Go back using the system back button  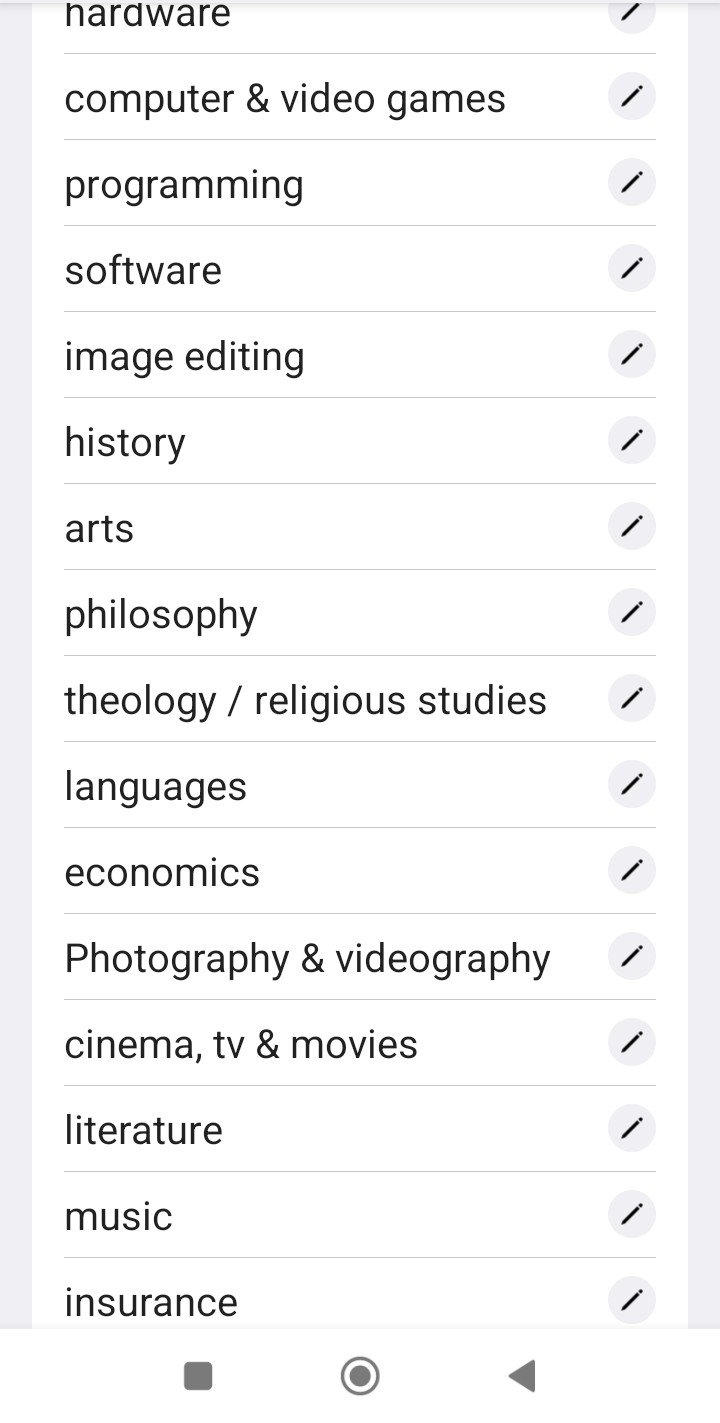point(521,1376)
